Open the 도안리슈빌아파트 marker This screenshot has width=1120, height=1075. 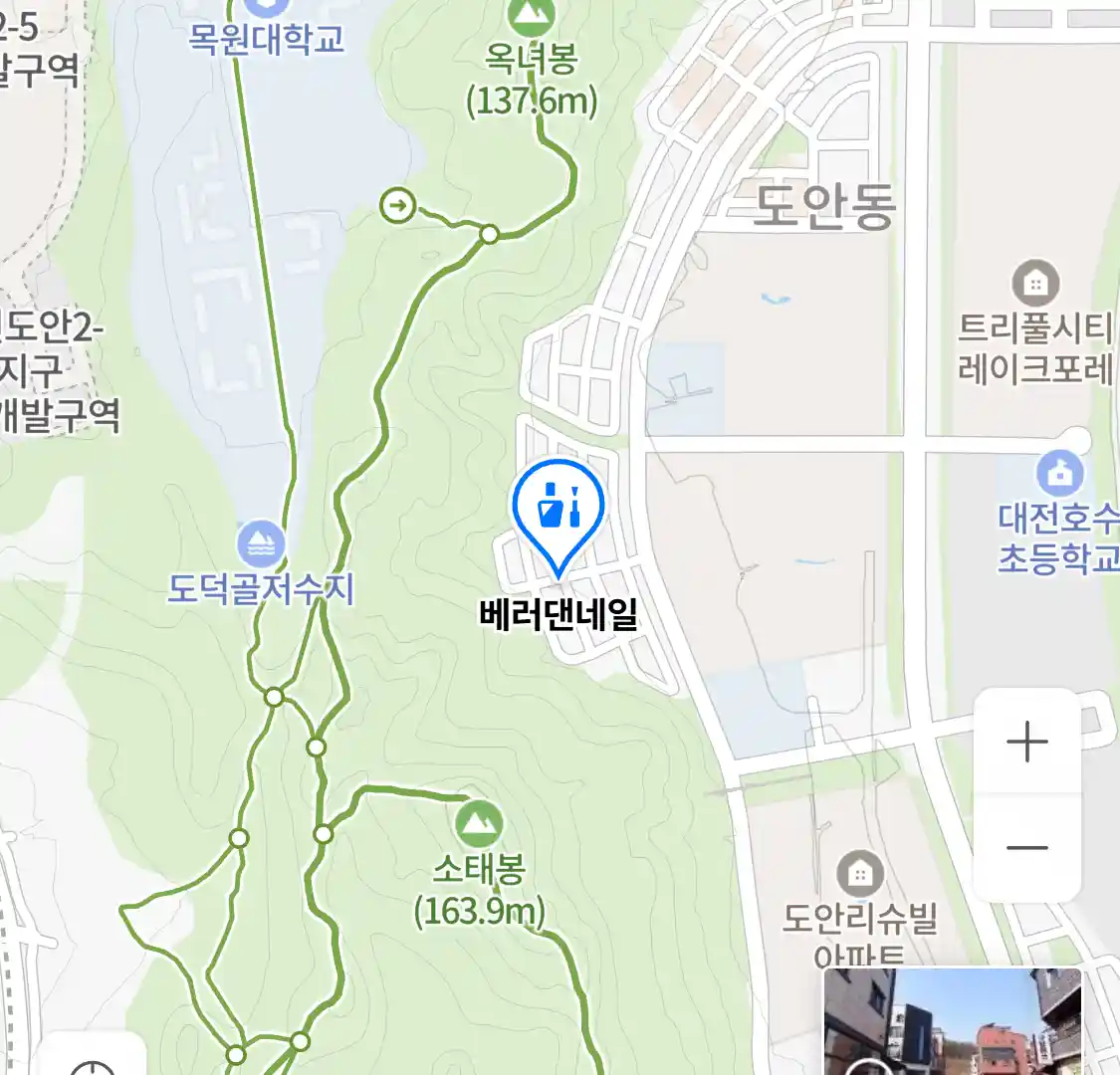click(x=860, y=875)
